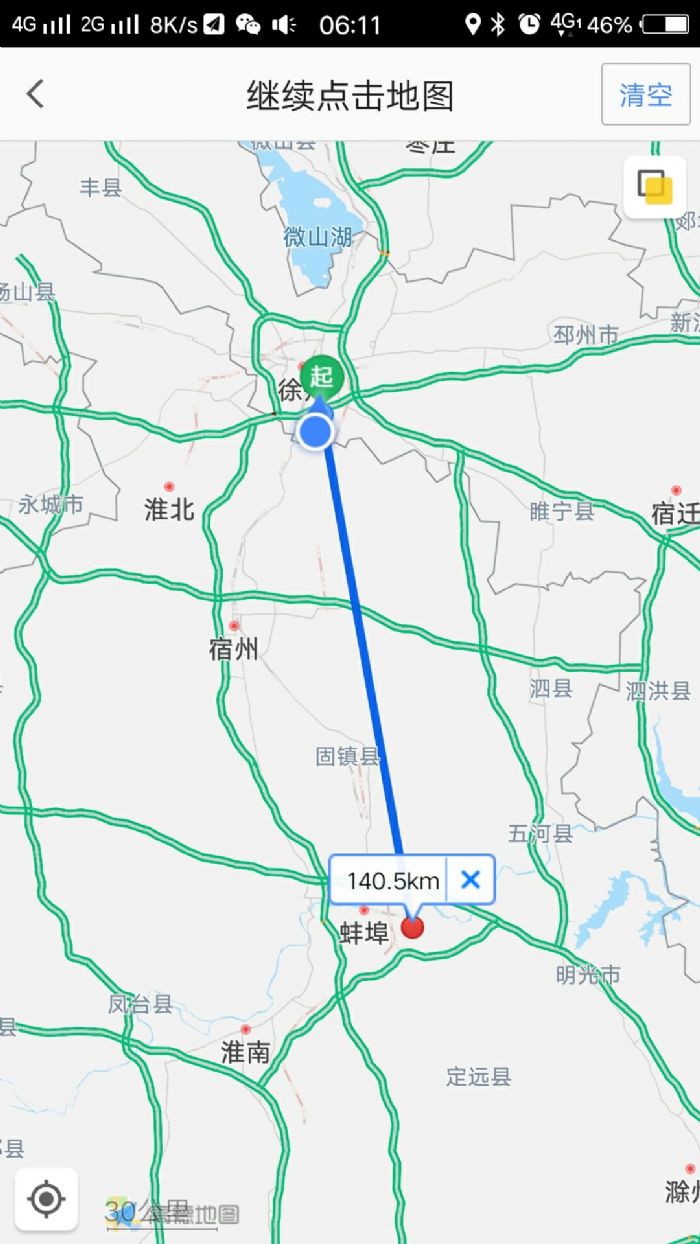Screen dimensions: 700x1244
Task: Go back using the top-left arrow
Action: [36, 95]
